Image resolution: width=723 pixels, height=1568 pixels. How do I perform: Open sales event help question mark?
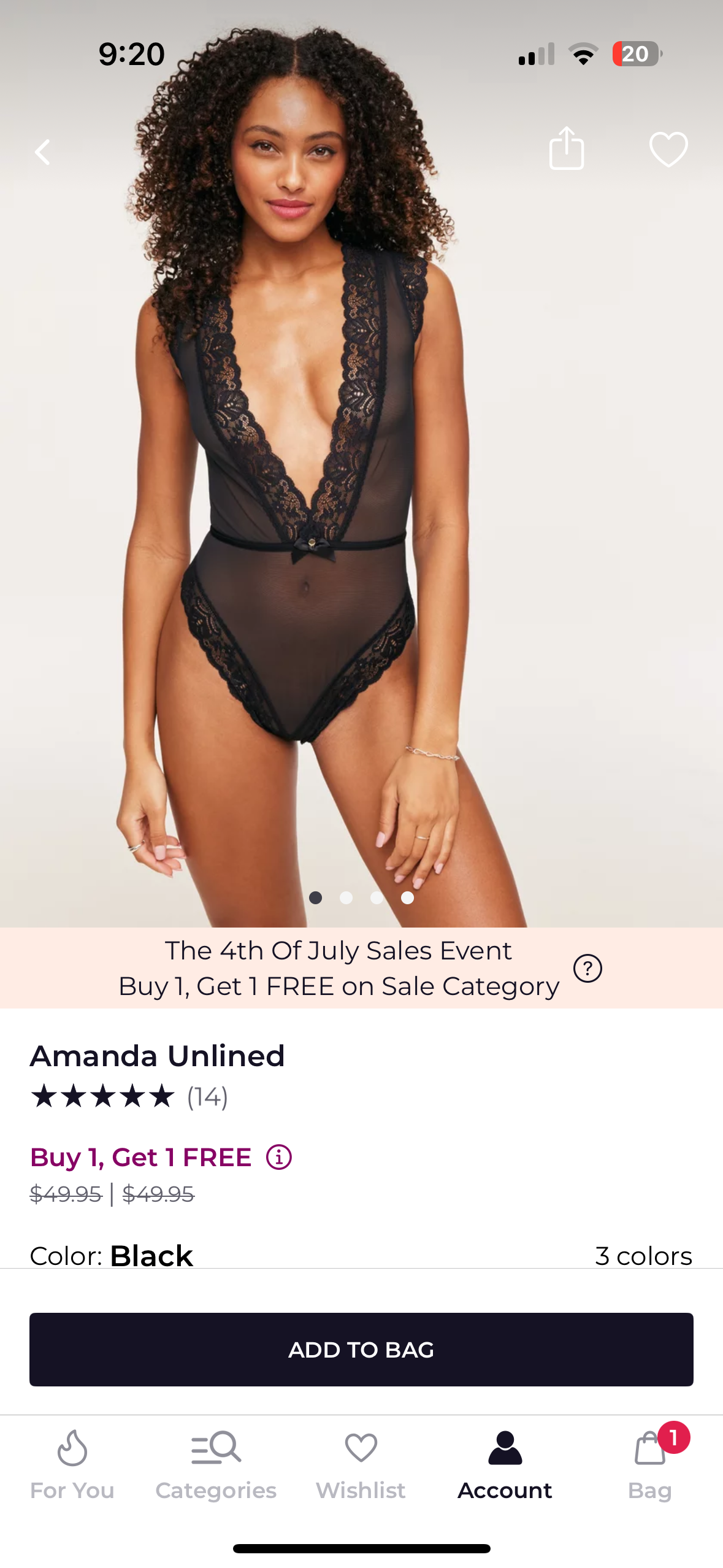tap(587, 969)
